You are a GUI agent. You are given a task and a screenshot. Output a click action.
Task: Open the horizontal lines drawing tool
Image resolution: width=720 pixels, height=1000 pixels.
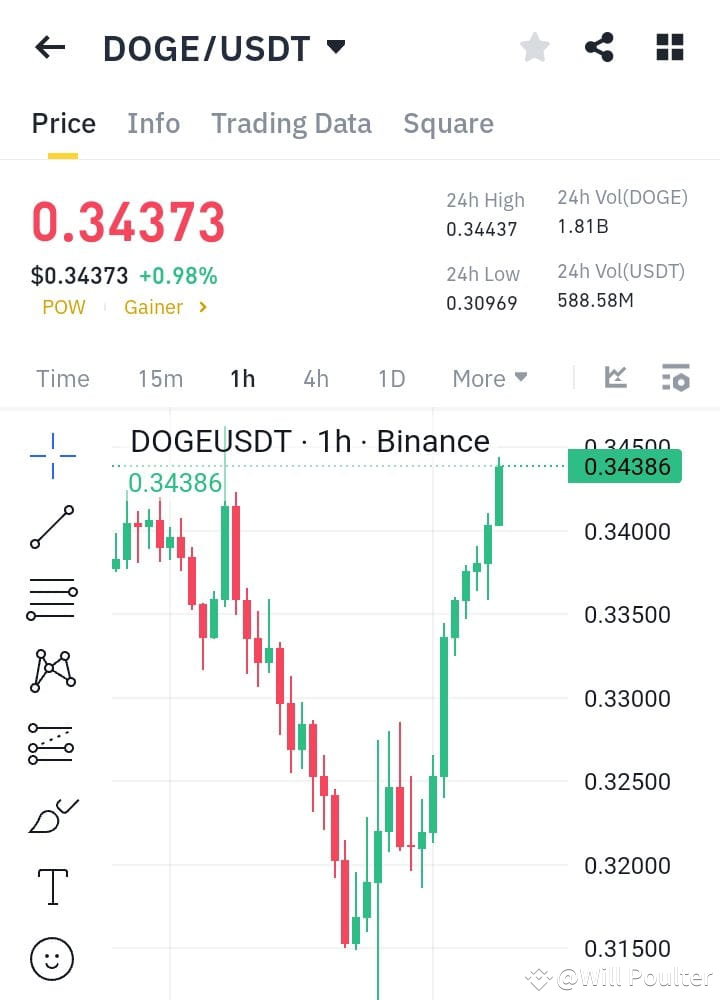click(x=50, y=597)
